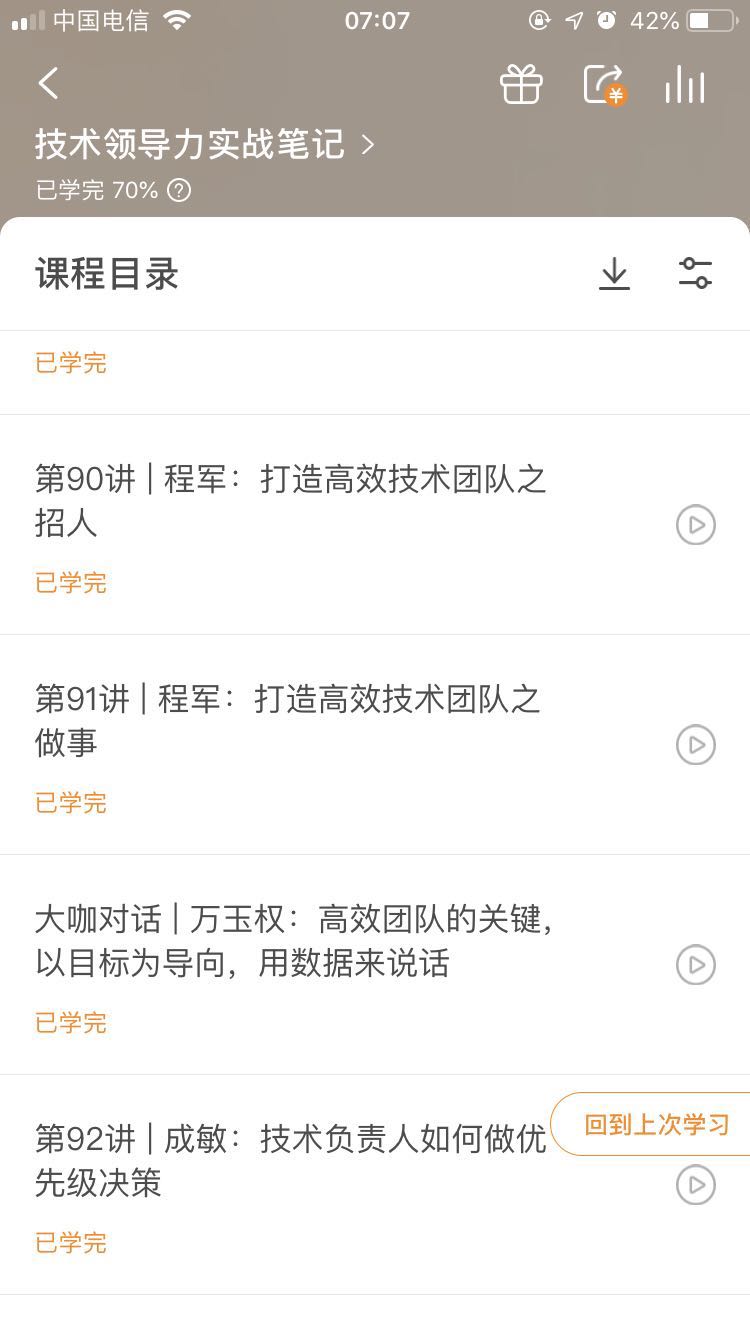Play the 大咖对话 万玉权 audio
The image size is (750, 1334).
(696, 965)
